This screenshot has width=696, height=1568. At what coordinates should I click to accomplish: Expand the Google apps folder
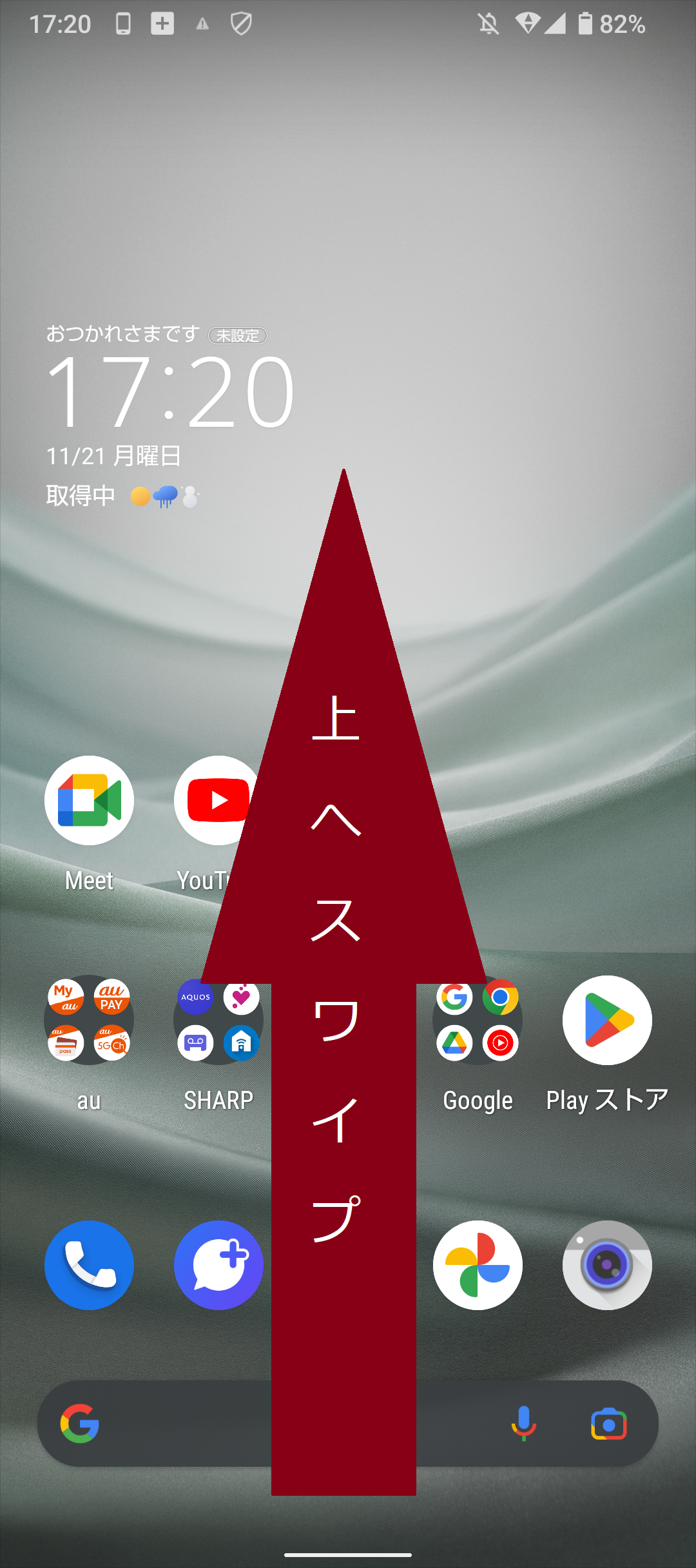[x=478, y=1021]
